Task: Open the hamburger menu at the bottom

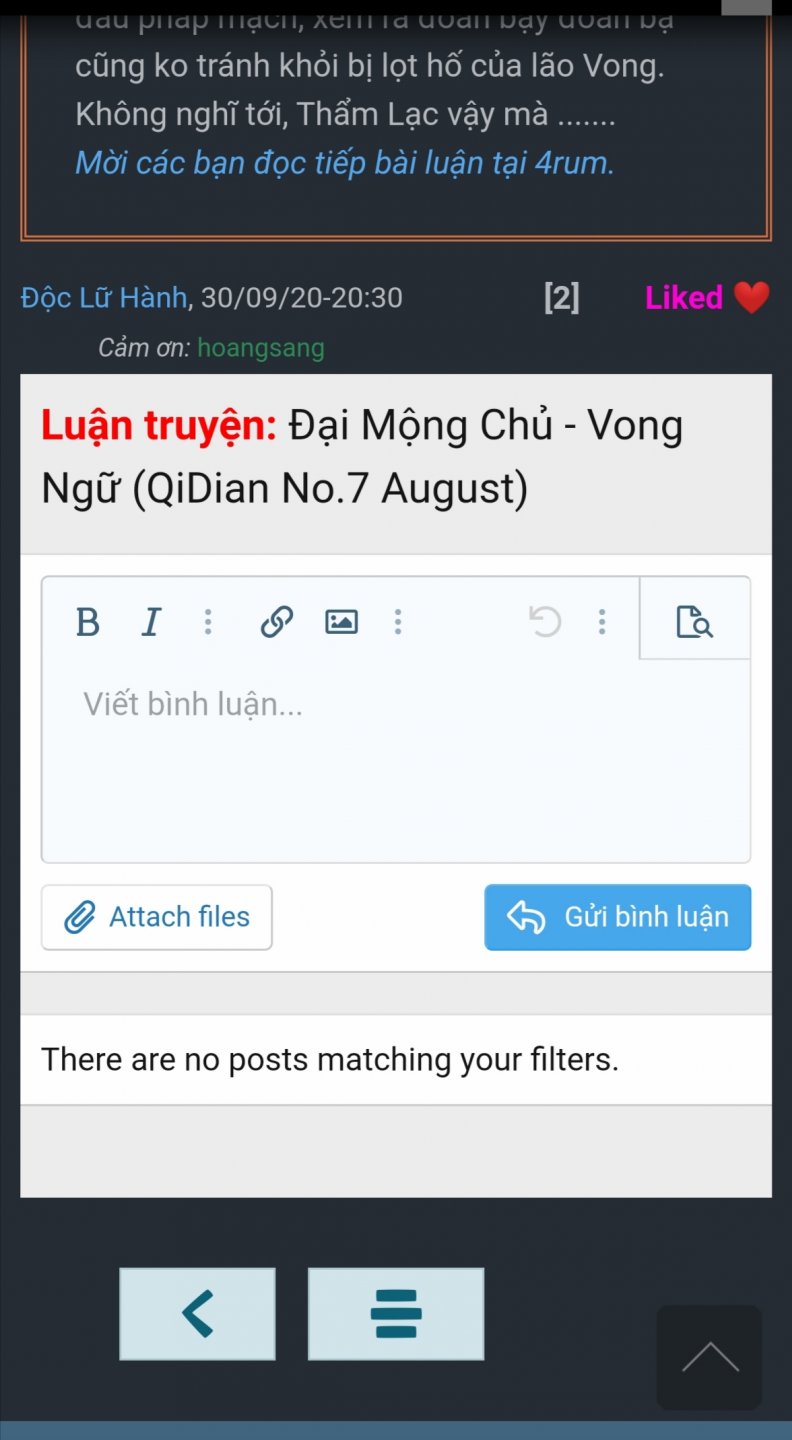Action: [396, 1313]
